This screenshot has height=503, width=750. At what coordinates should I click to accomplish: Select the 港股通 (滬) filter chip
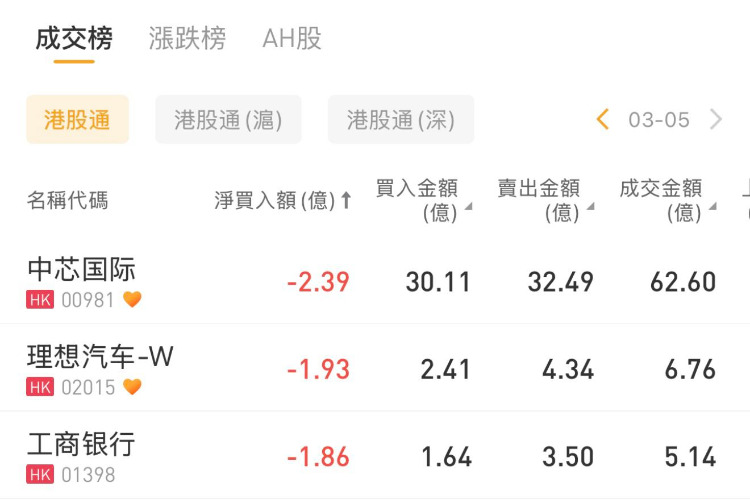point(229,120)
